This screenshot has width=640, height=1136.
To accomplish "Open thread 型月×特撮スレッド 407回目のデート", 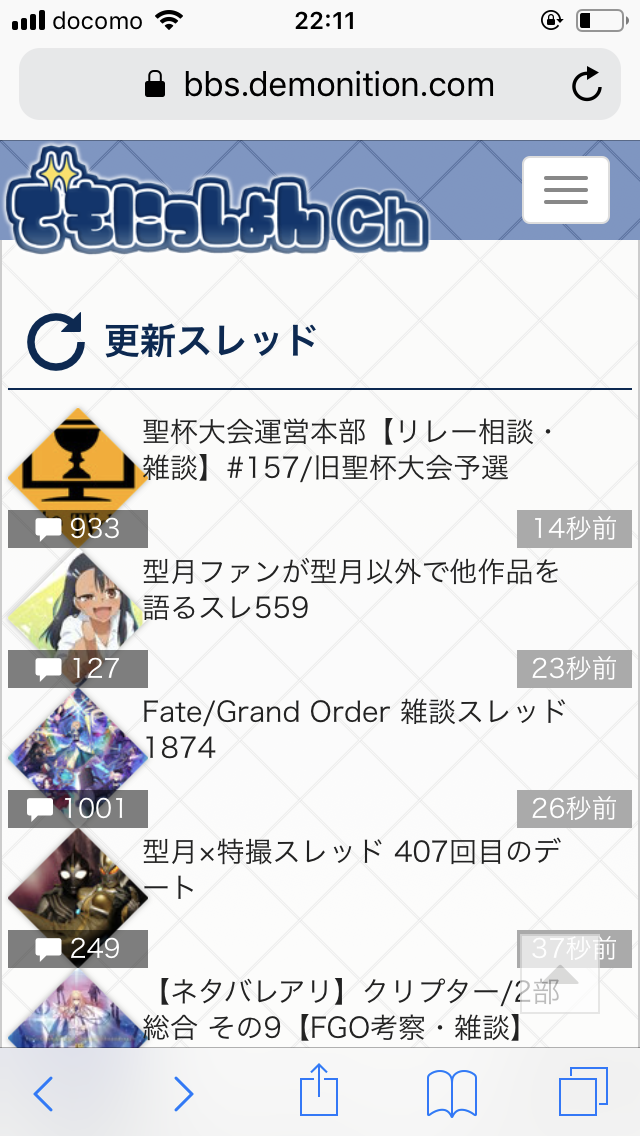I will (x=350, y=869).
